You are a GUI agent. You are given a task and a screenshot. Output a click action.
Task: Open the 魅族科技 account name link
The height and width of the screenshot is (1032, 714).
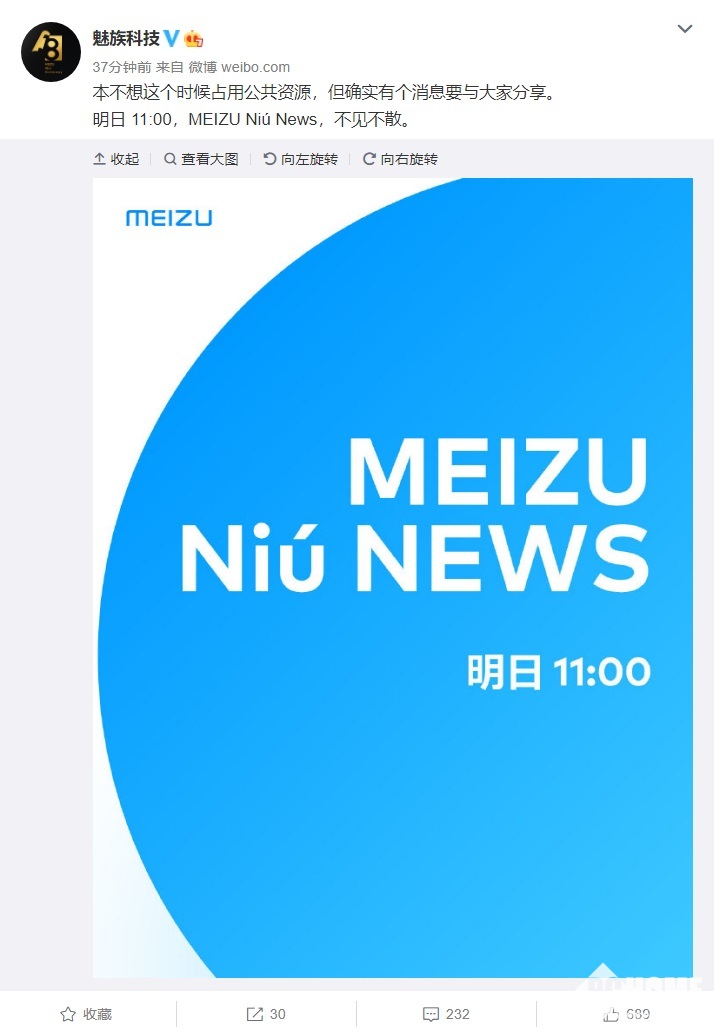point(125,39)
